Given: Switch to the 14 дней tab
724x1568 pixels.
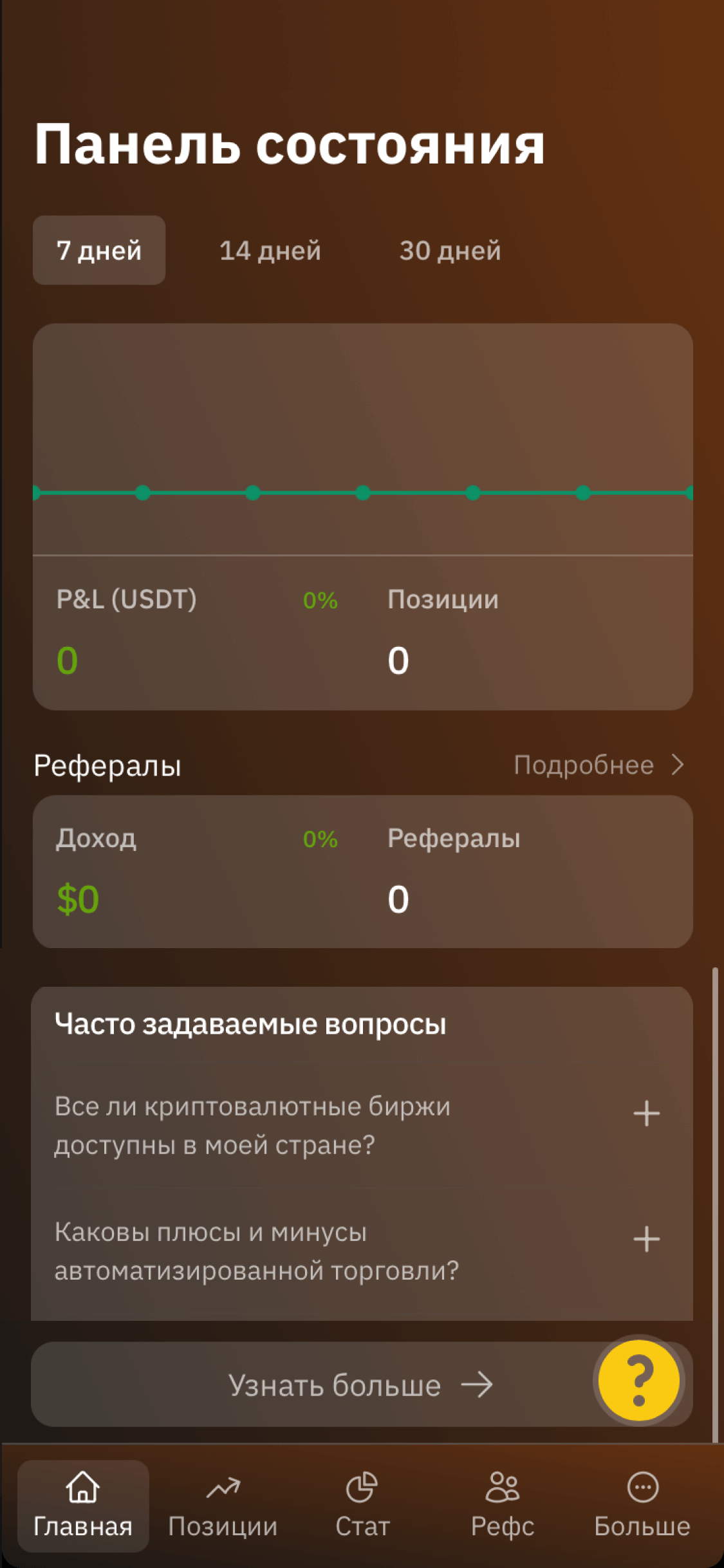Looking at the screenshot, I should [271, 250].
